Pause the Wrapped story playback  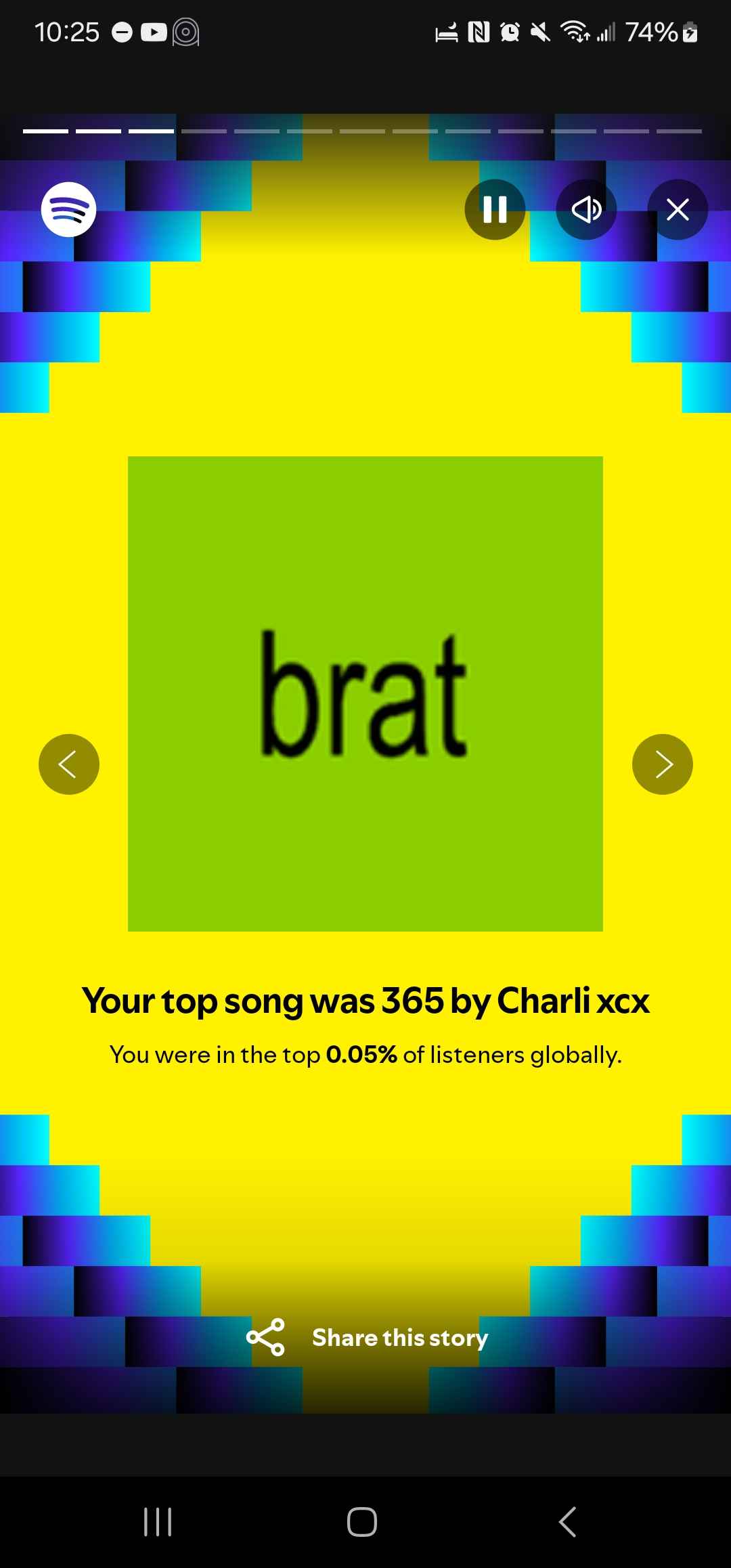click(495, 209)
